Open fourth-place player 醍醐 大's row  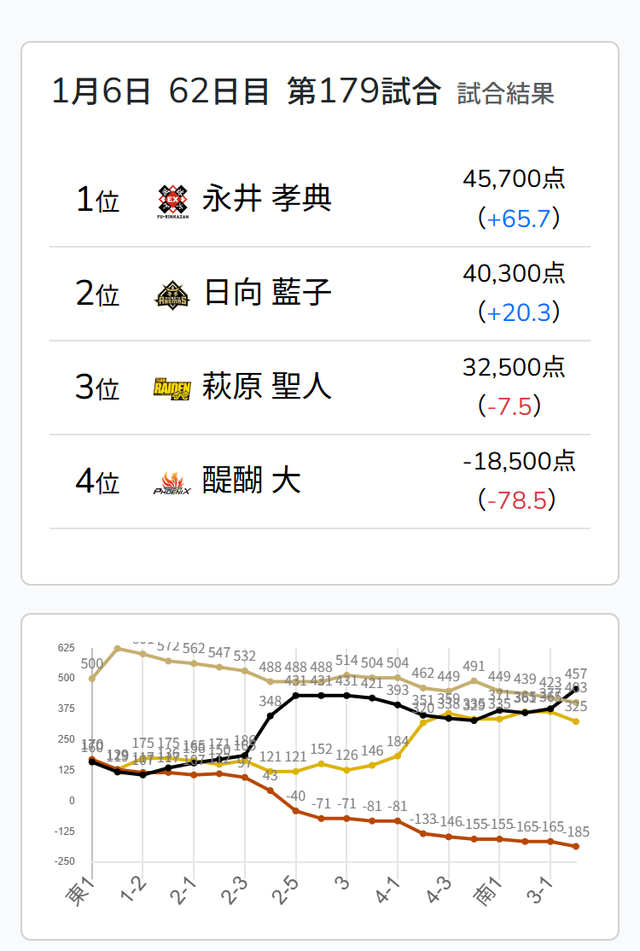click(320, 482)
